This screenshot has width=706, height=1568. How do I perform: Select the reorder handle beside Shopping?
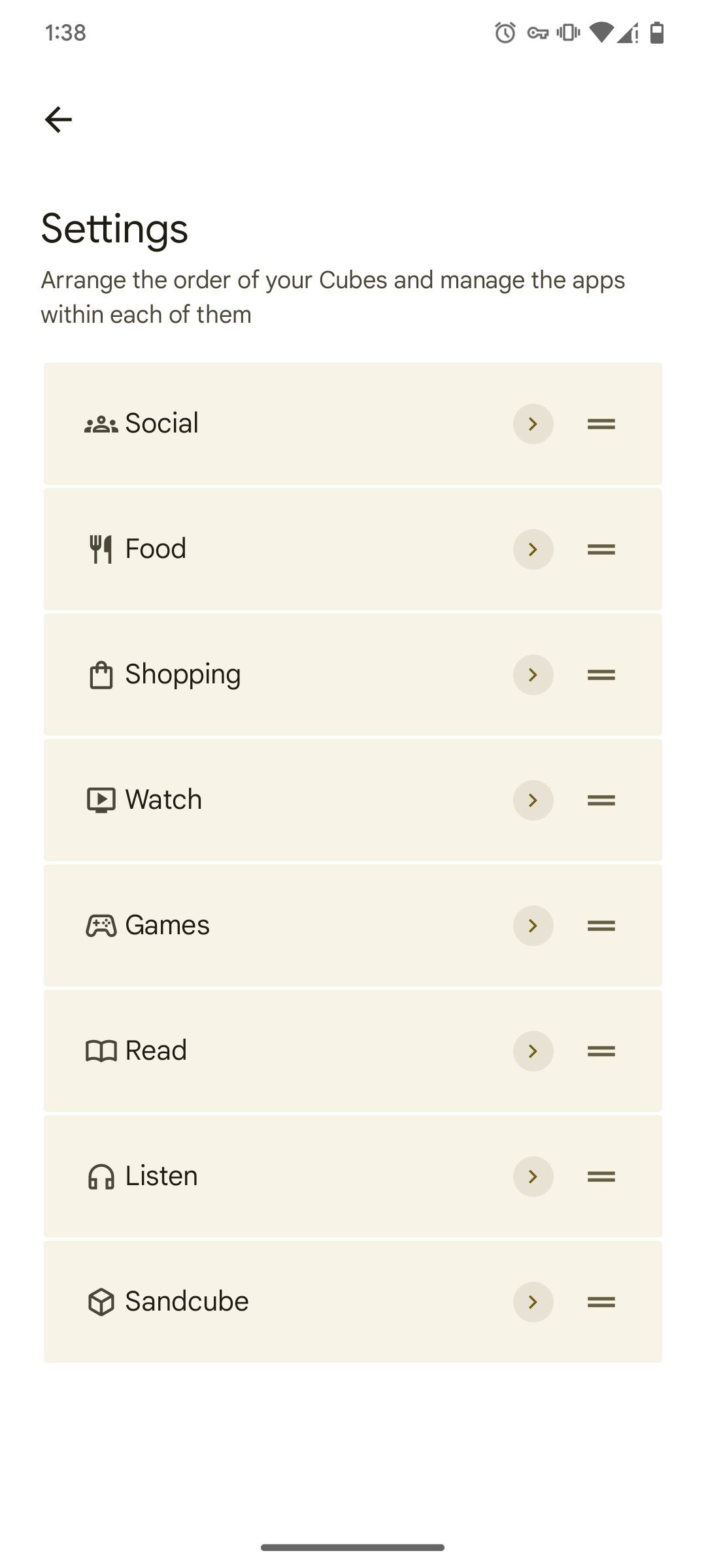(x=601, y=675)
